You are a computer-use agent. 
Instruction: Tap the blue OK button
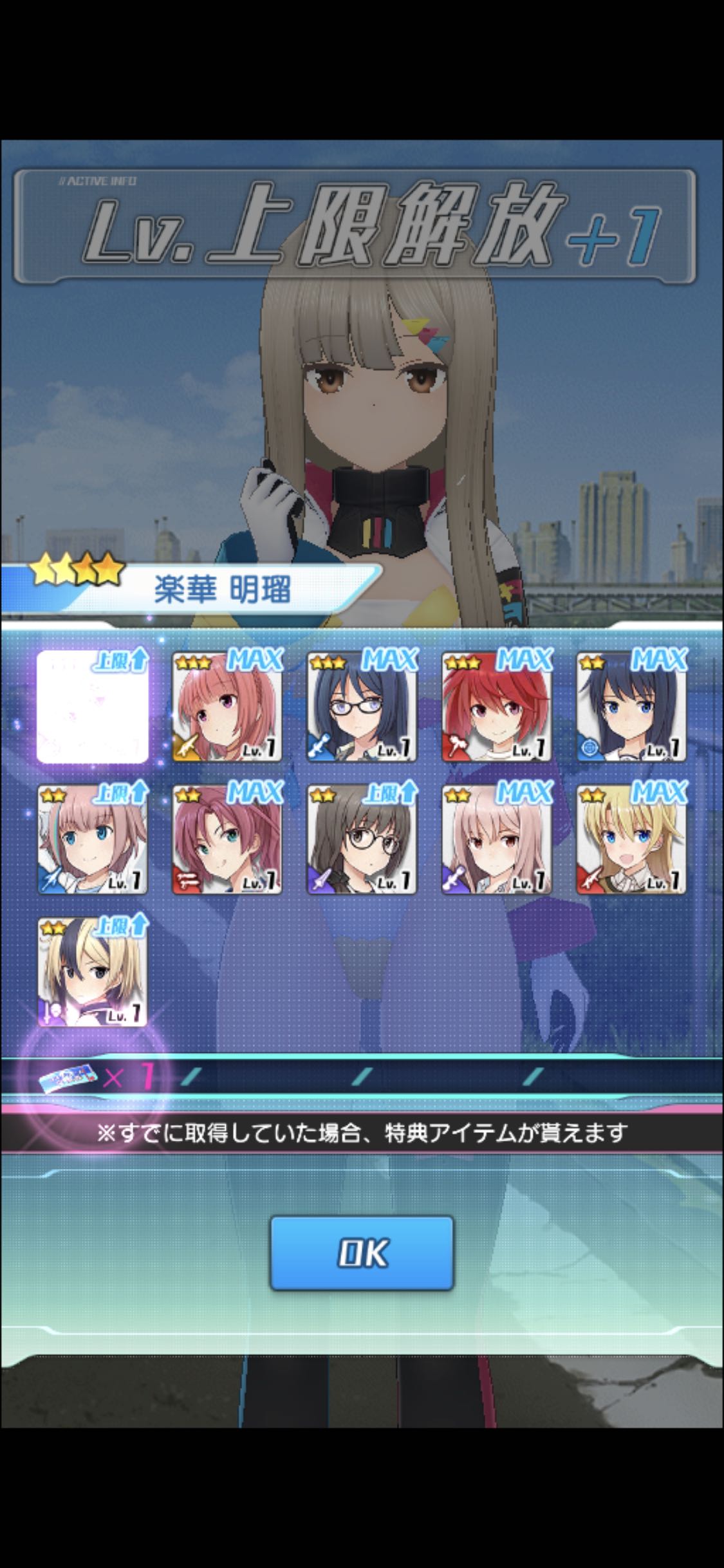tap(362, 1253)
